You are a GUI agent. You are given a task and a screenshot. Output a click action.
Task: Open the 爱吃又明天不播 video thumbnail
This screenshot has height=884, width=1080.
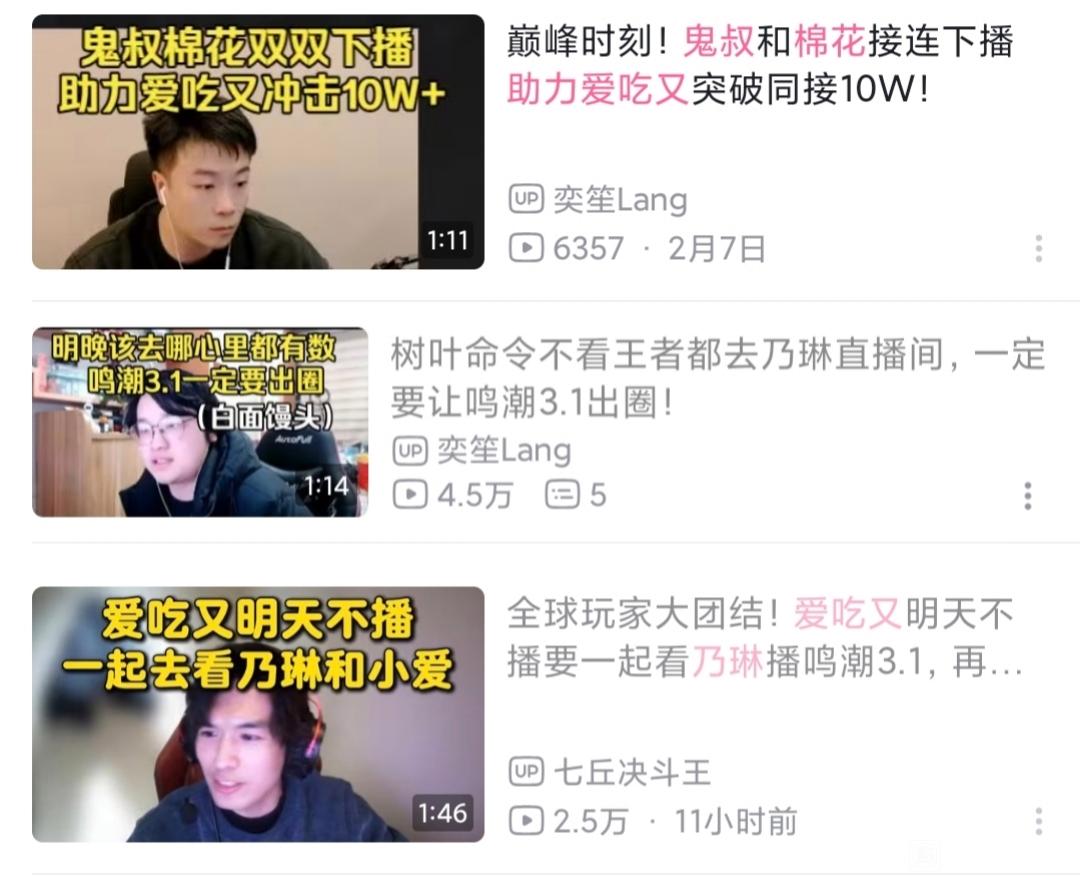pyautogui.click(x=258, y=714)
